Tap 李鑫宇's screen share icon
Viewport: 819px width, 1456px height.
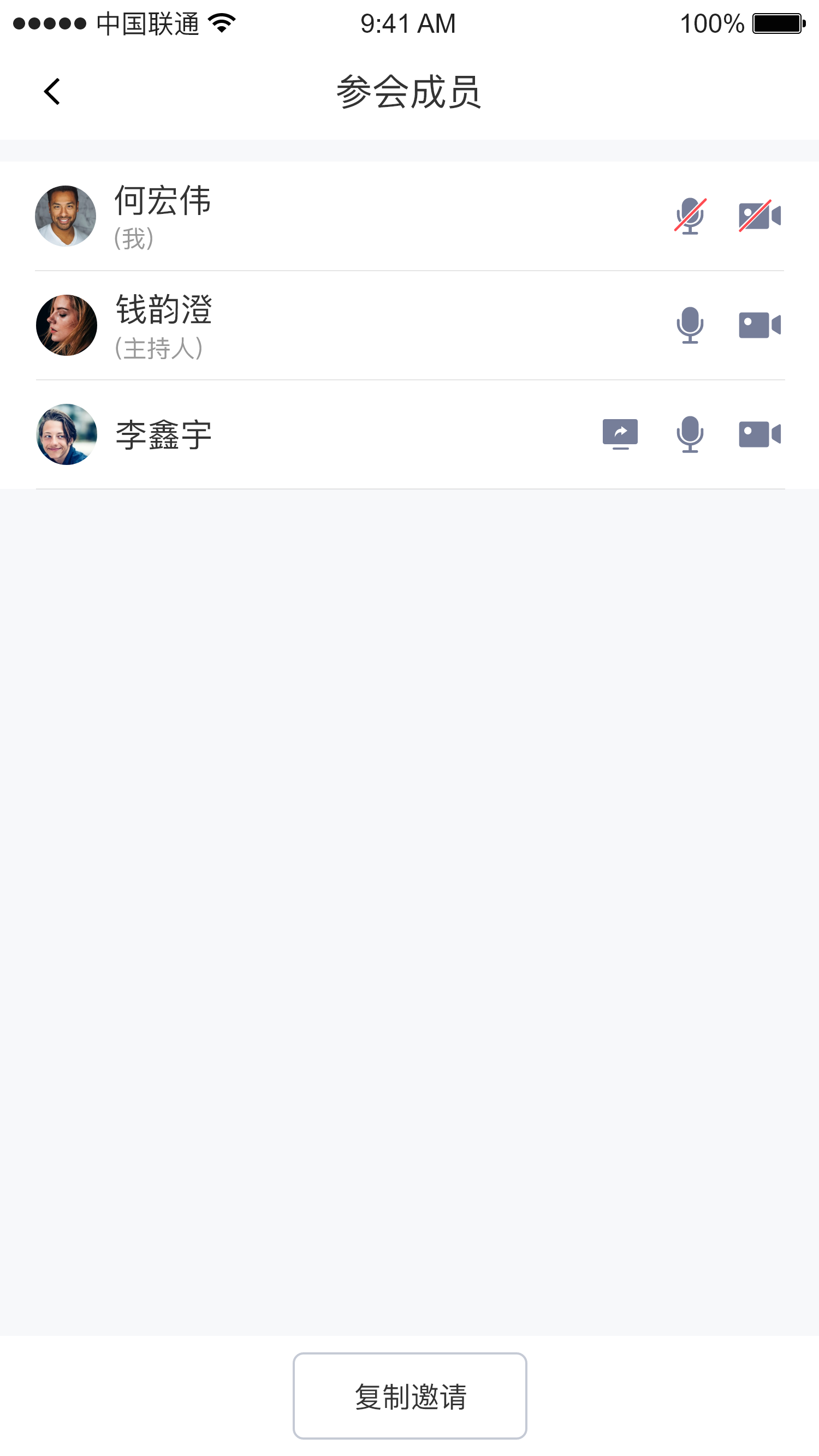coord(620,434)
